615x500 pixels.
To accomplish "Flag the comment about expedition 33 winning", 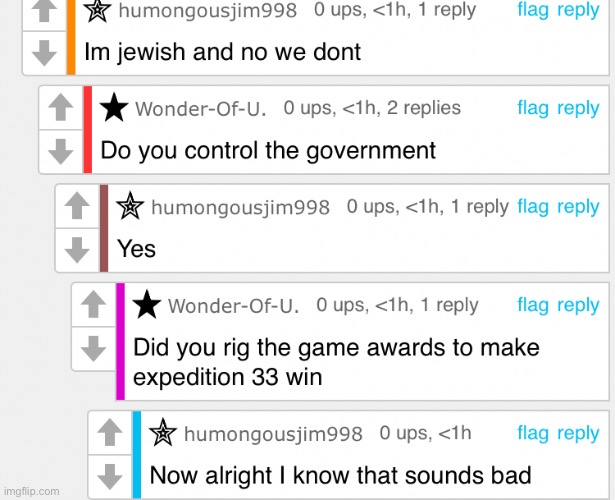I will [x=533, y=305].
